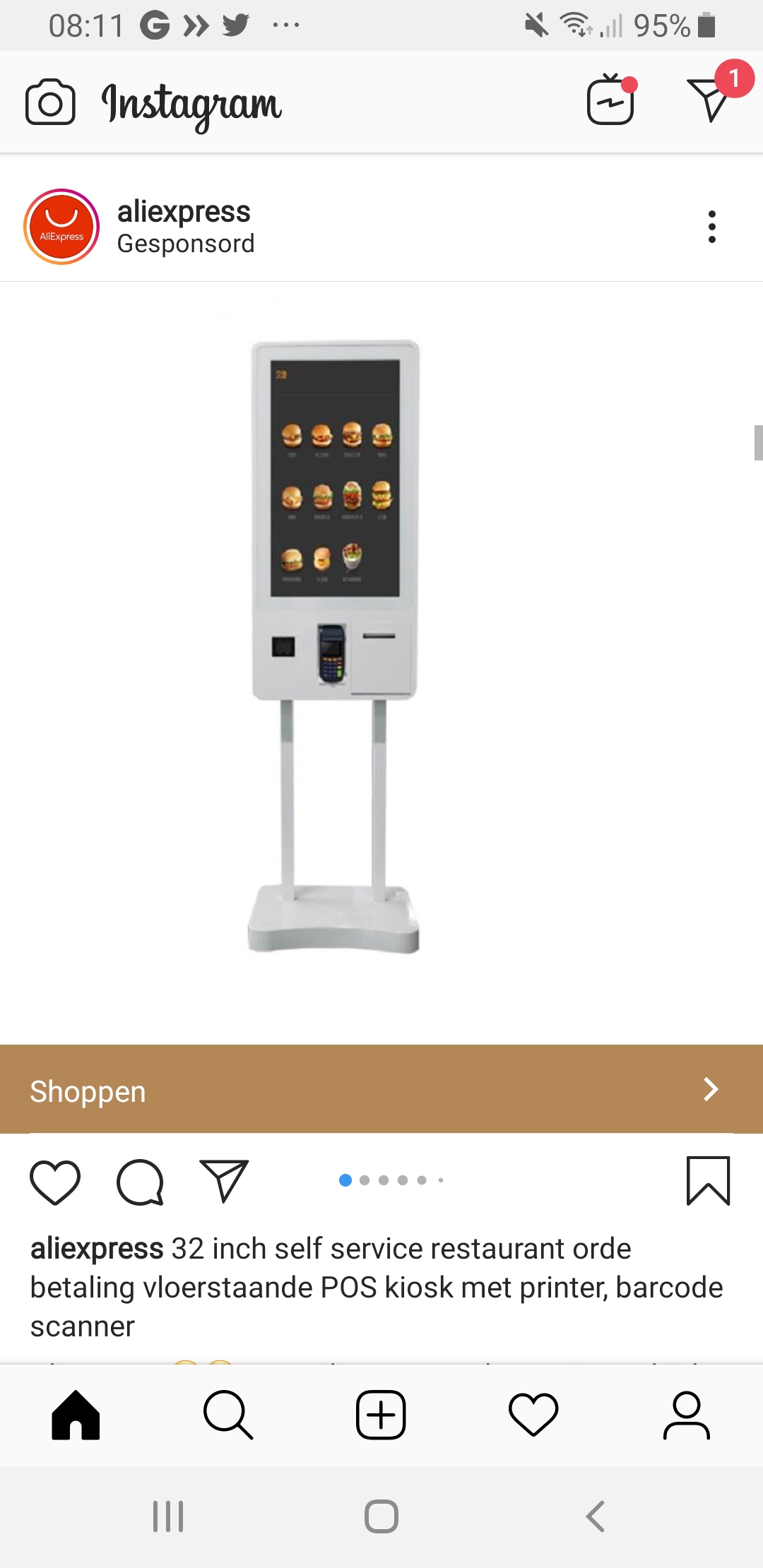Open the Instagram camera
The width and height of the screenshot is (763, 1568).
(x=50, y=102)
